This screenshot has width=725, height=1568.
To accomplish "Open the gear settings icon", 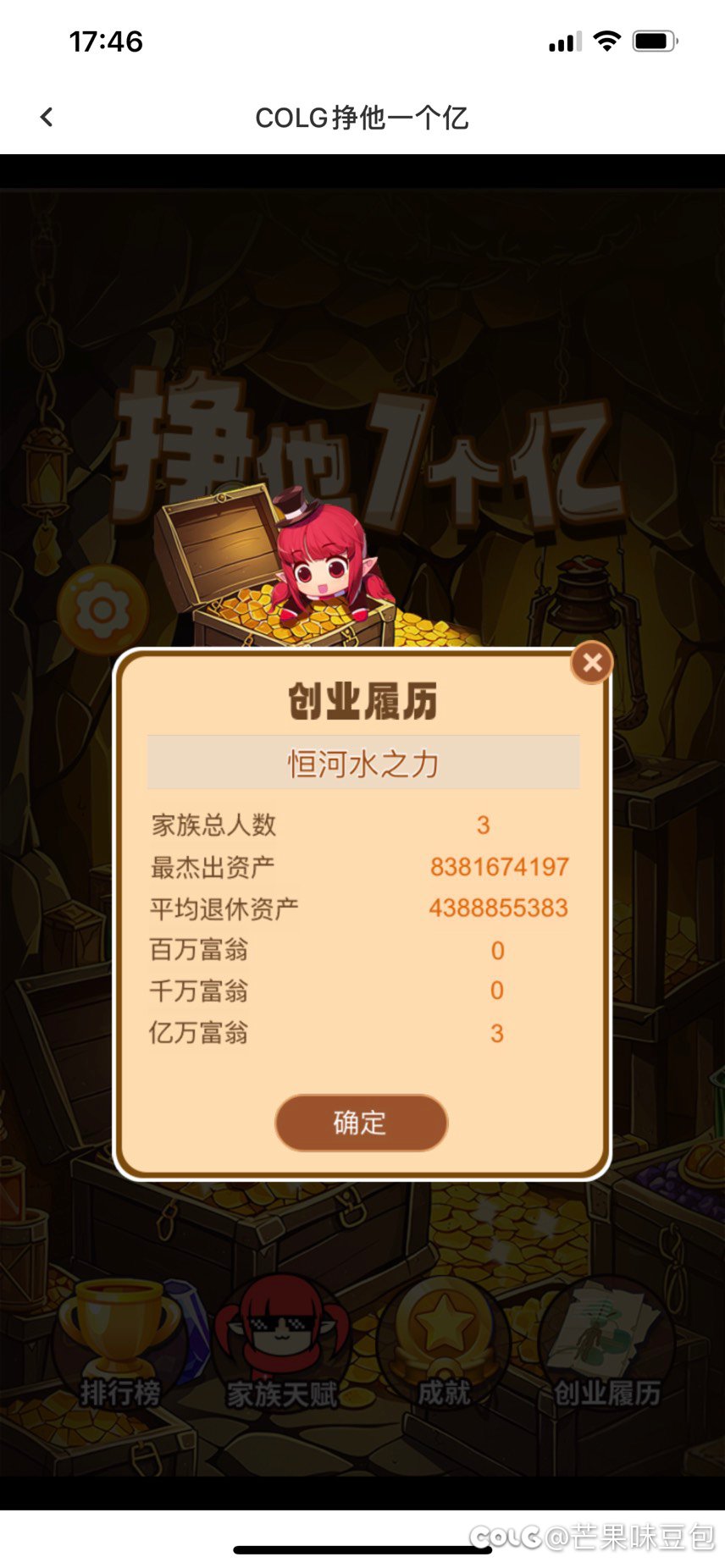I will pos(103,609).
